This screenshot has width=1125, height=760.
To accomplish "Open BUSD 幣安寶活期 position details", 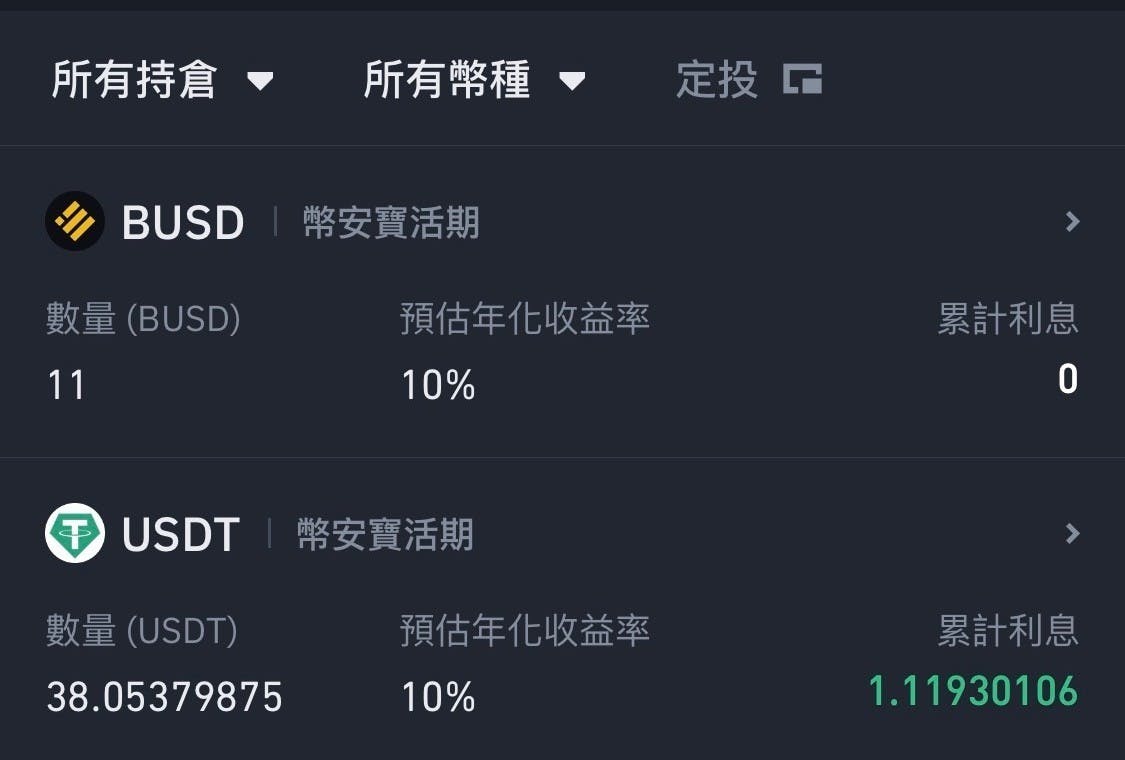I will 1072,222.
